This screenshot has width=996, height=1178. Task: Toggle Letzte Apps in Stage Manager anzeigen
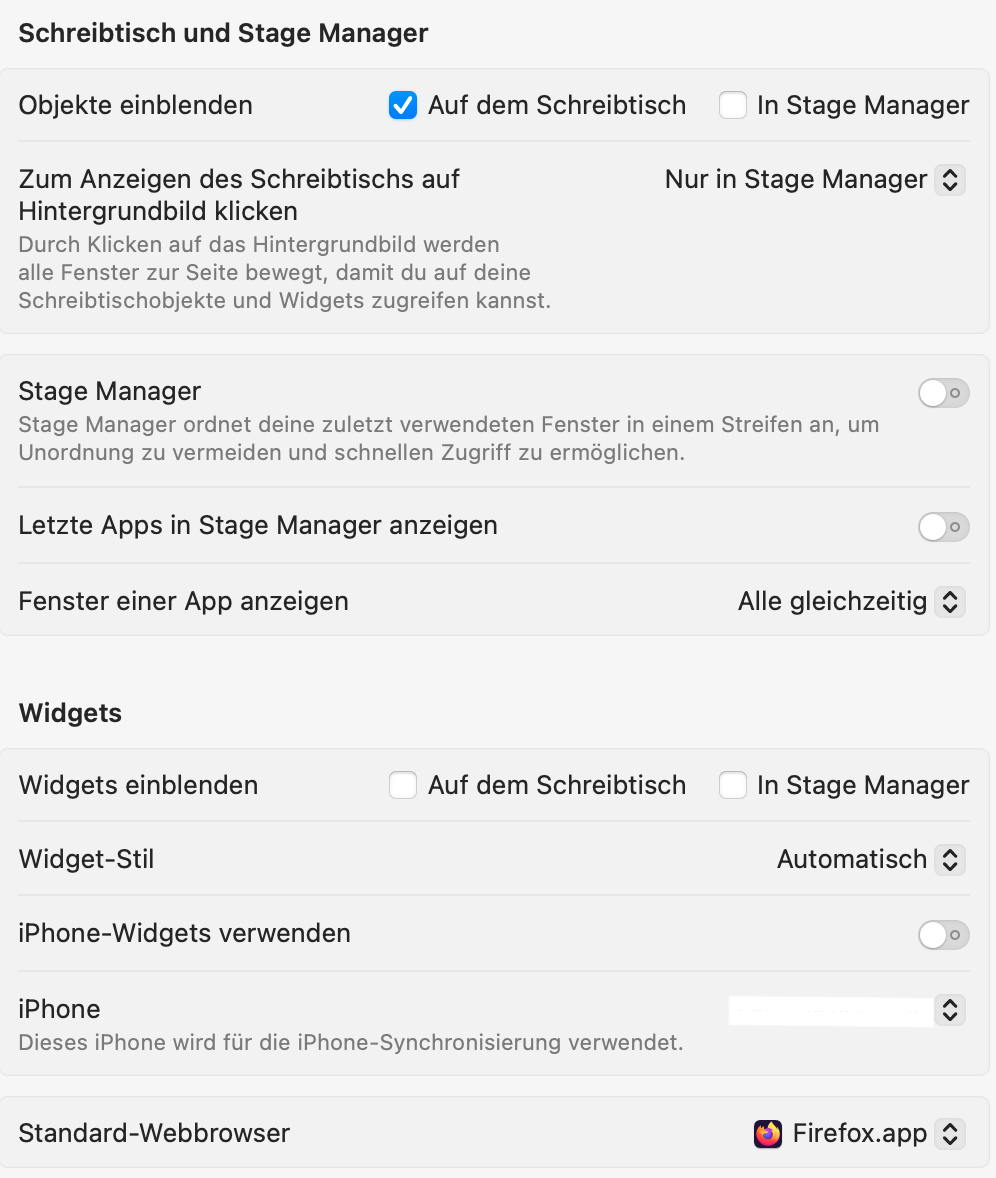[943, 527]
